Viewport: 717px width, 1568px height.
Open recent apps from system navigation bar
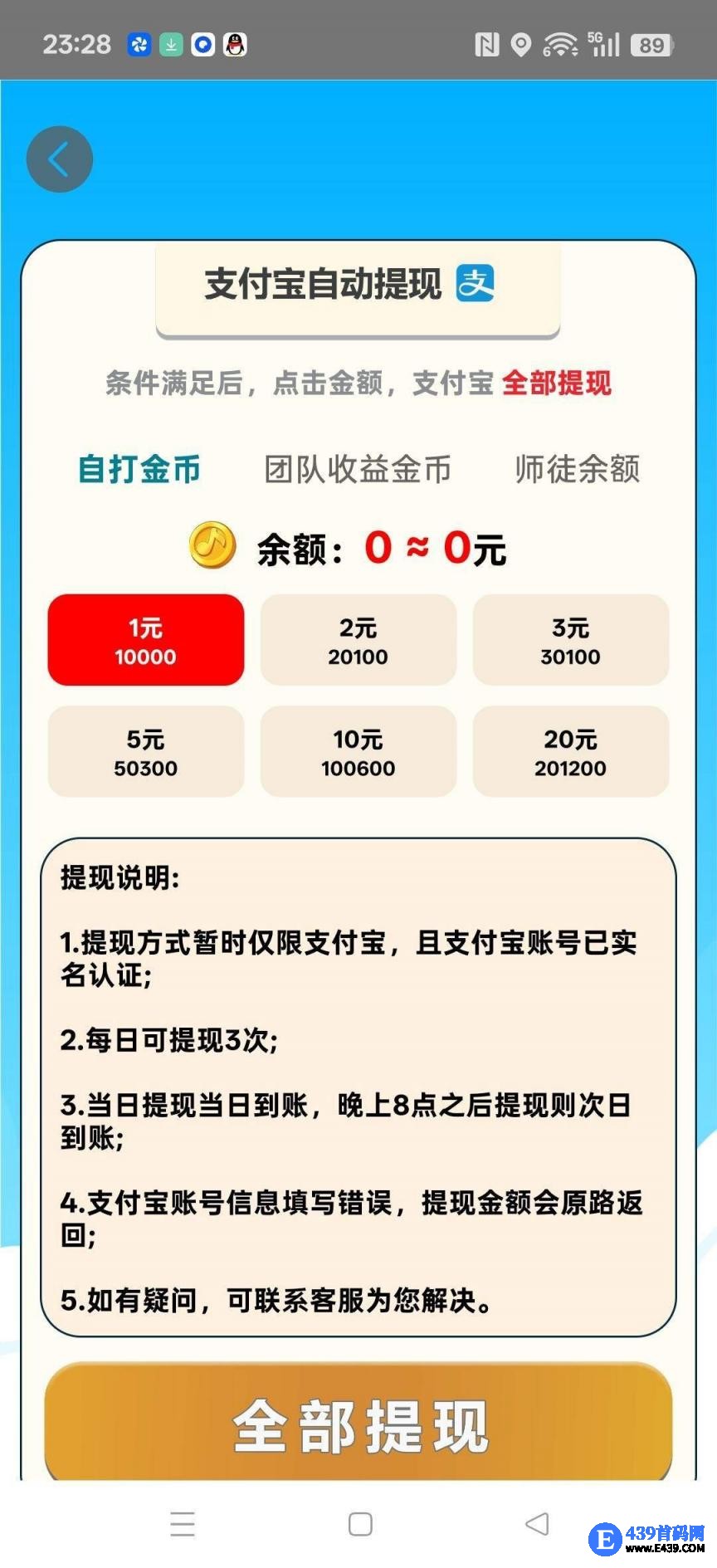[x=183, y=1524]
